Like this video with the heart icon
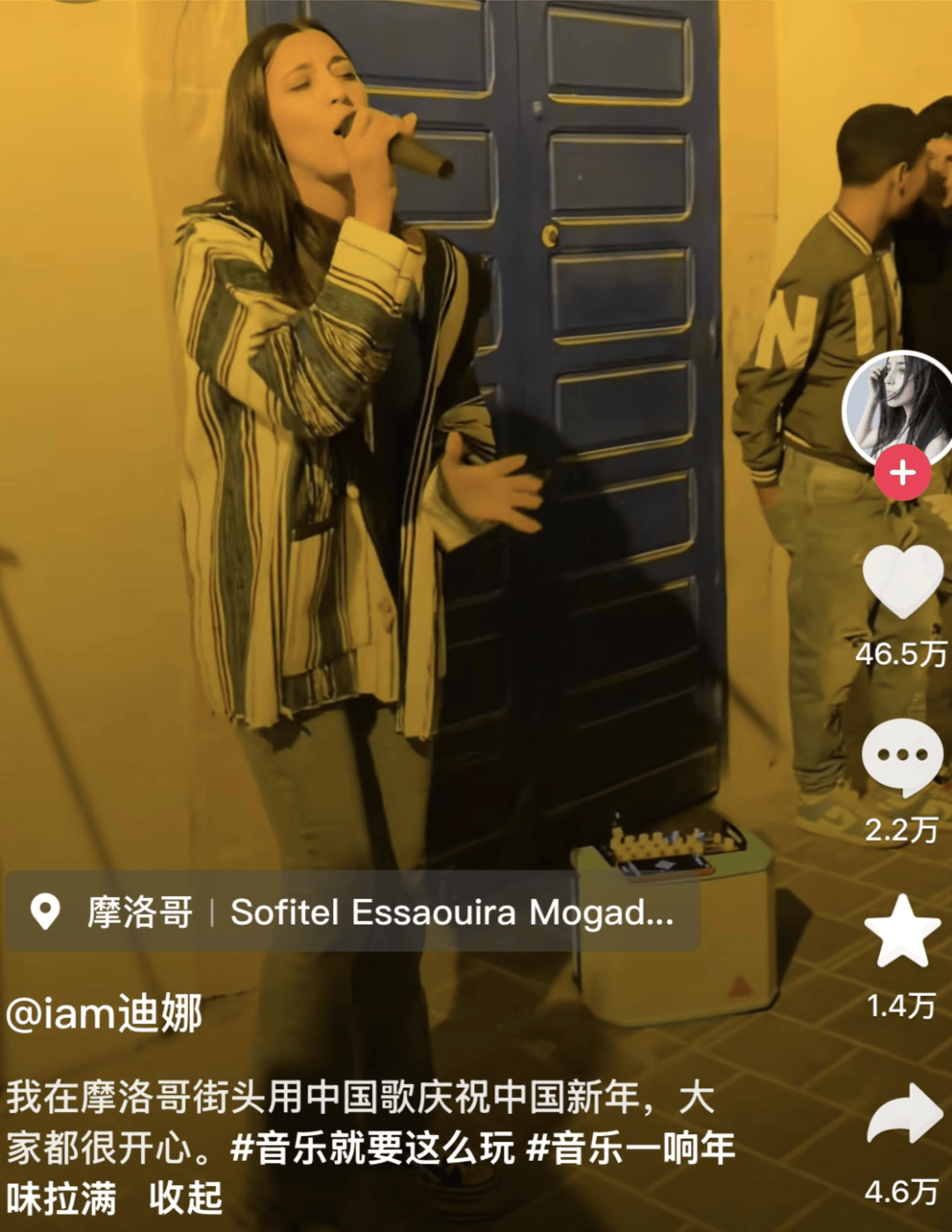The width and height of the screenshot is (952, 1232). point(902,582)
